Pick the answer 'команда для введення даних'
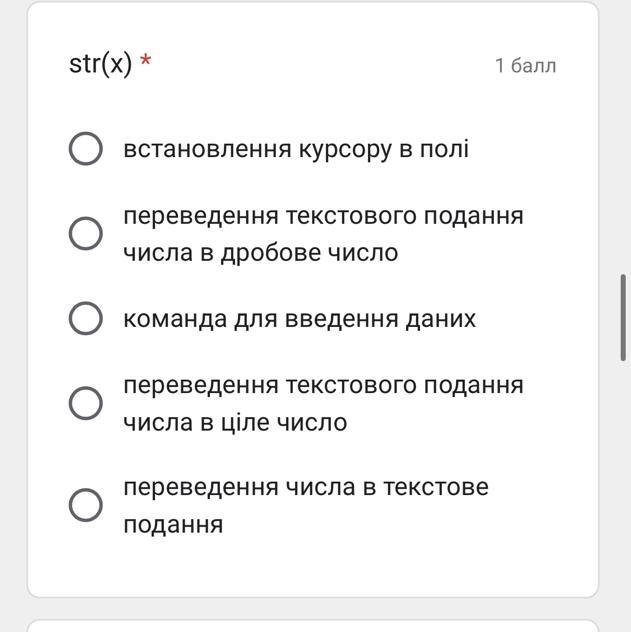The width and height of the screenshot is (631, 632). point(86,319)
